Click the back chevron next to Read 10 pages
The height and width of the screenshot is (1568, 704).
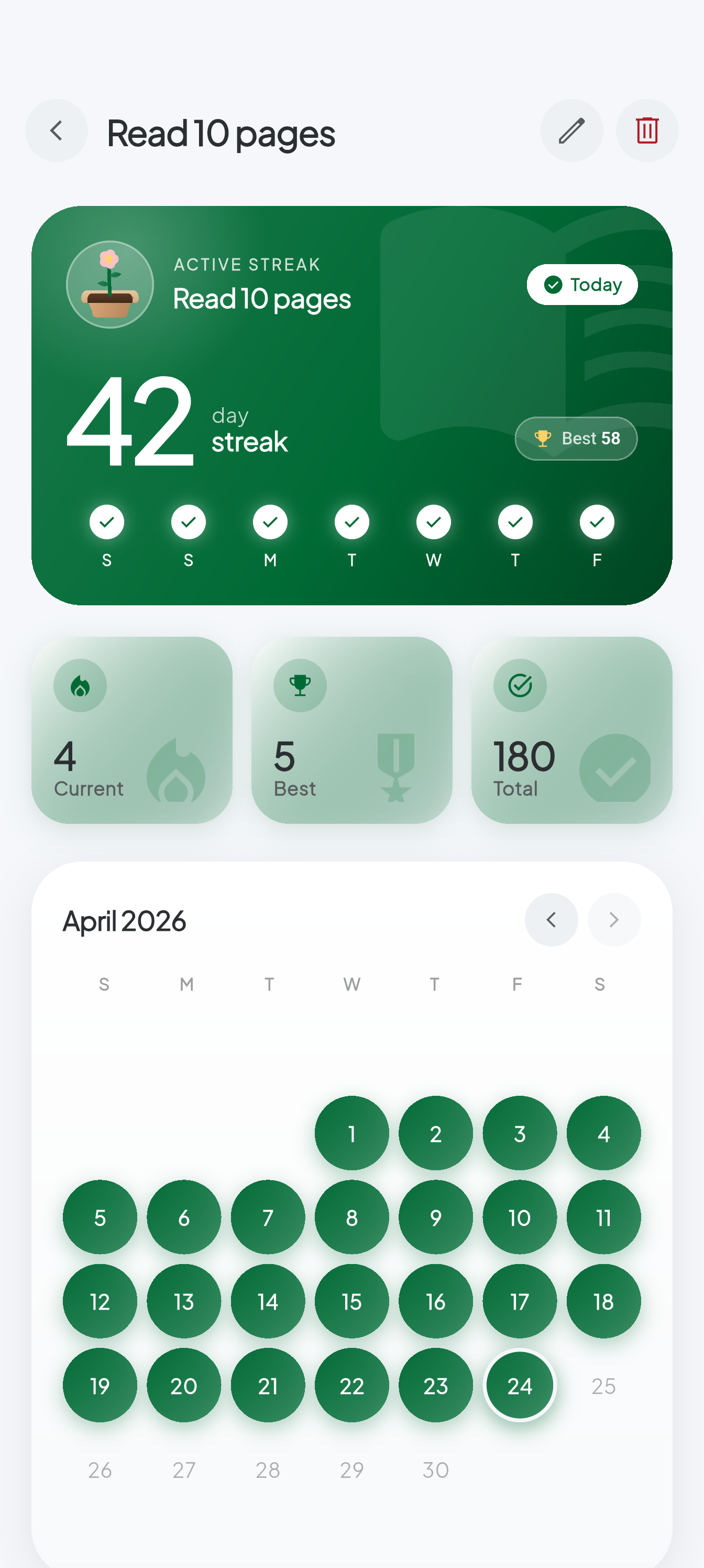tap(56, 130)
